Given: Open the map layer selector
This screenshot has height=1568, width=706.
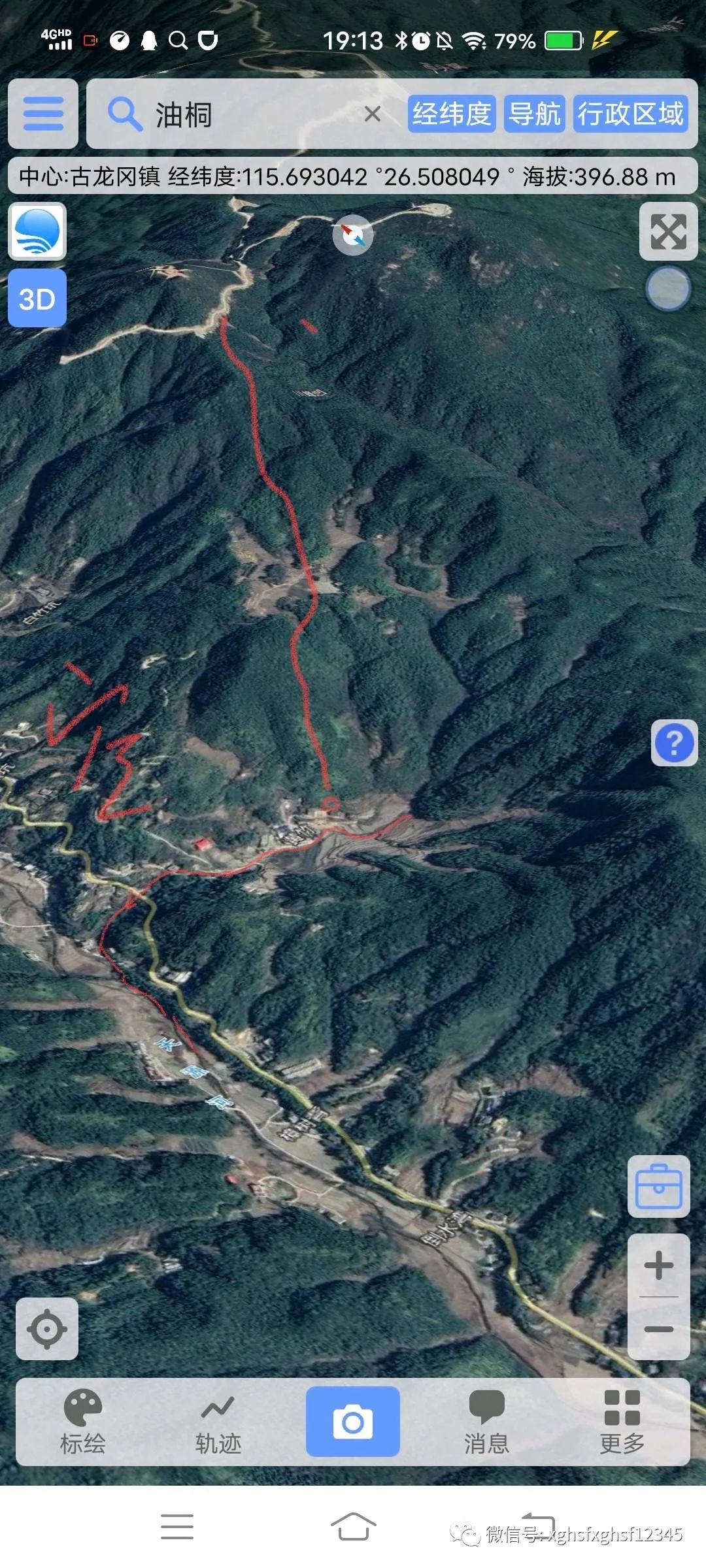Looking at the screenshot, I should click(x=37, y=231).
